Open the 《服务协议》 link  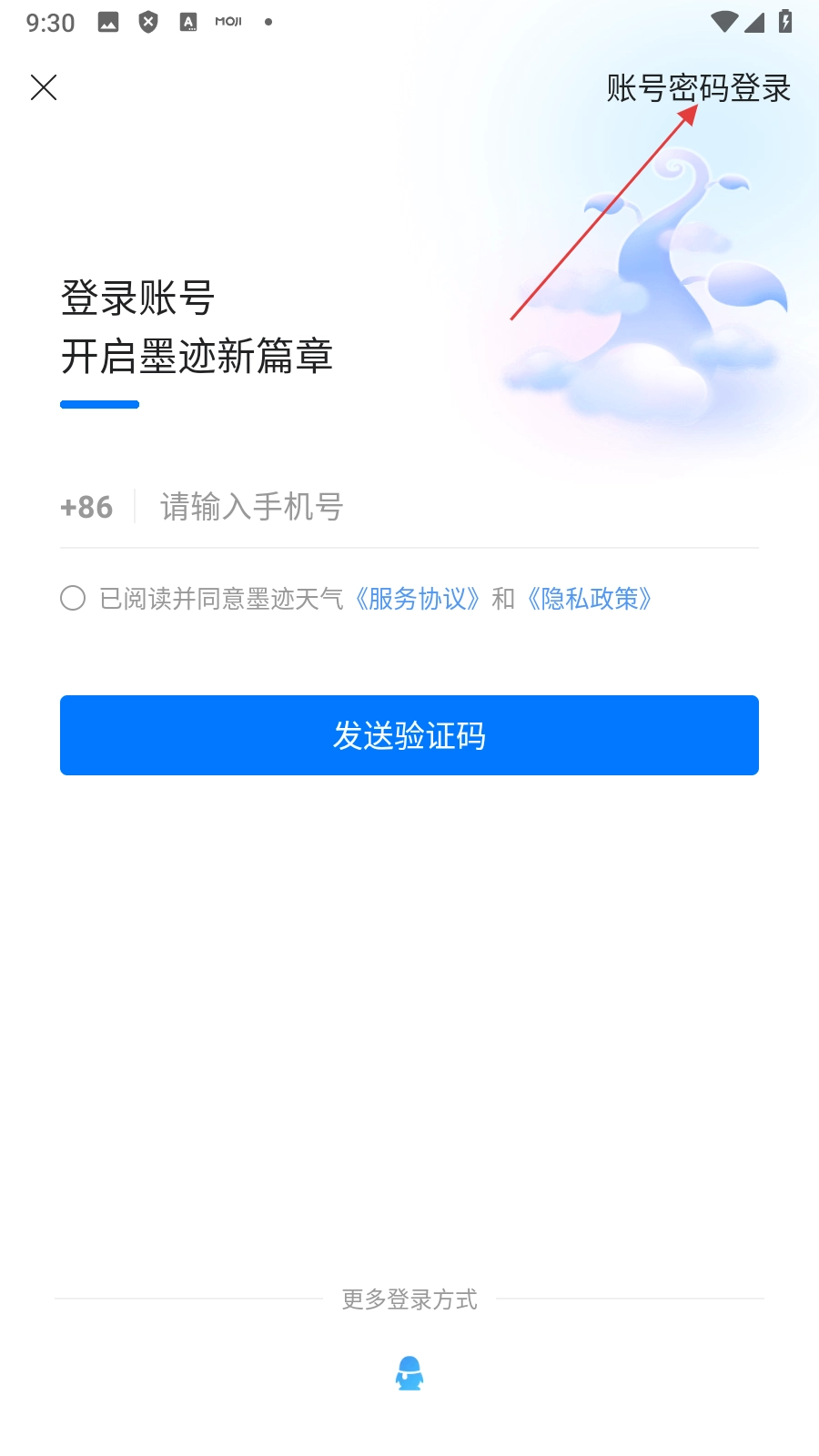point(418,599)
